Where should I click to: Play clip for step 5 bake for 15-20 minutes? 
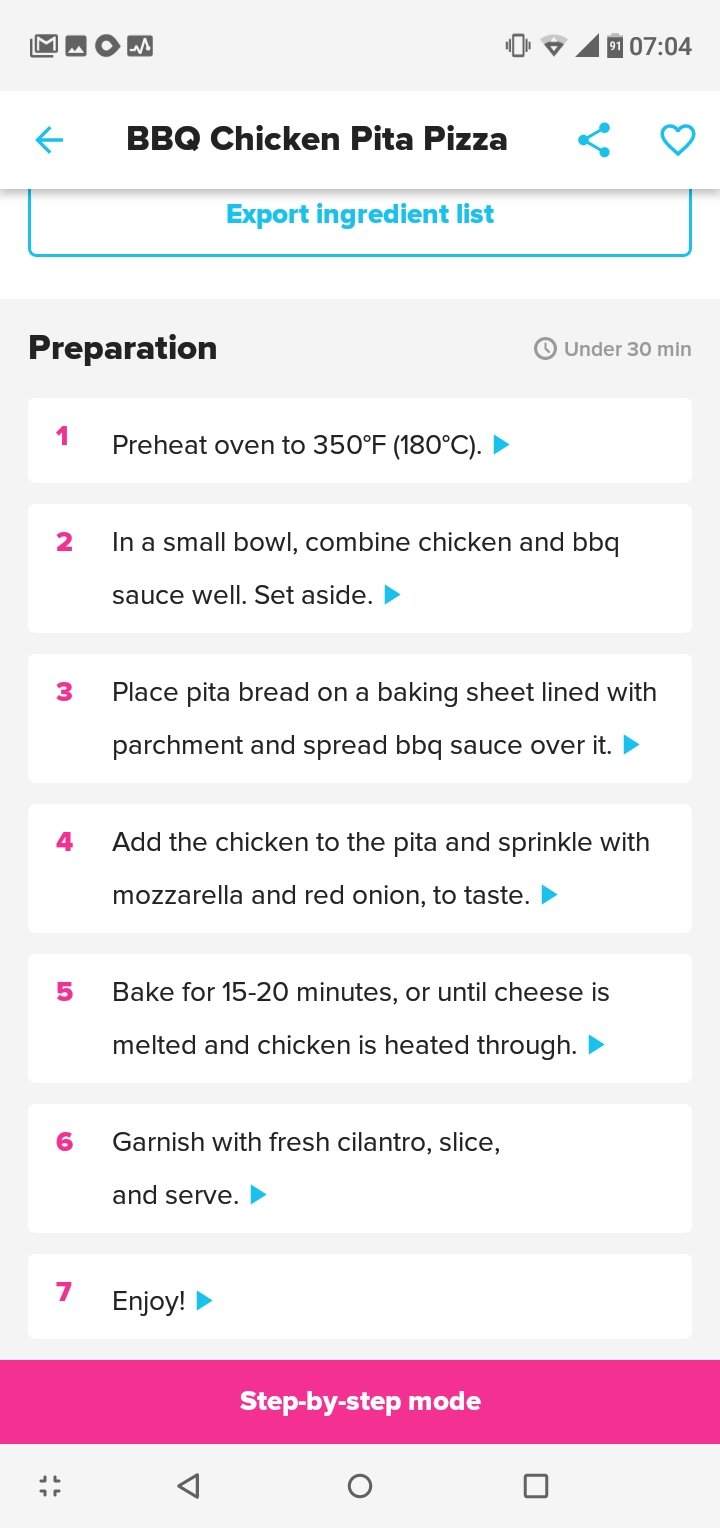pos(596,1044)
